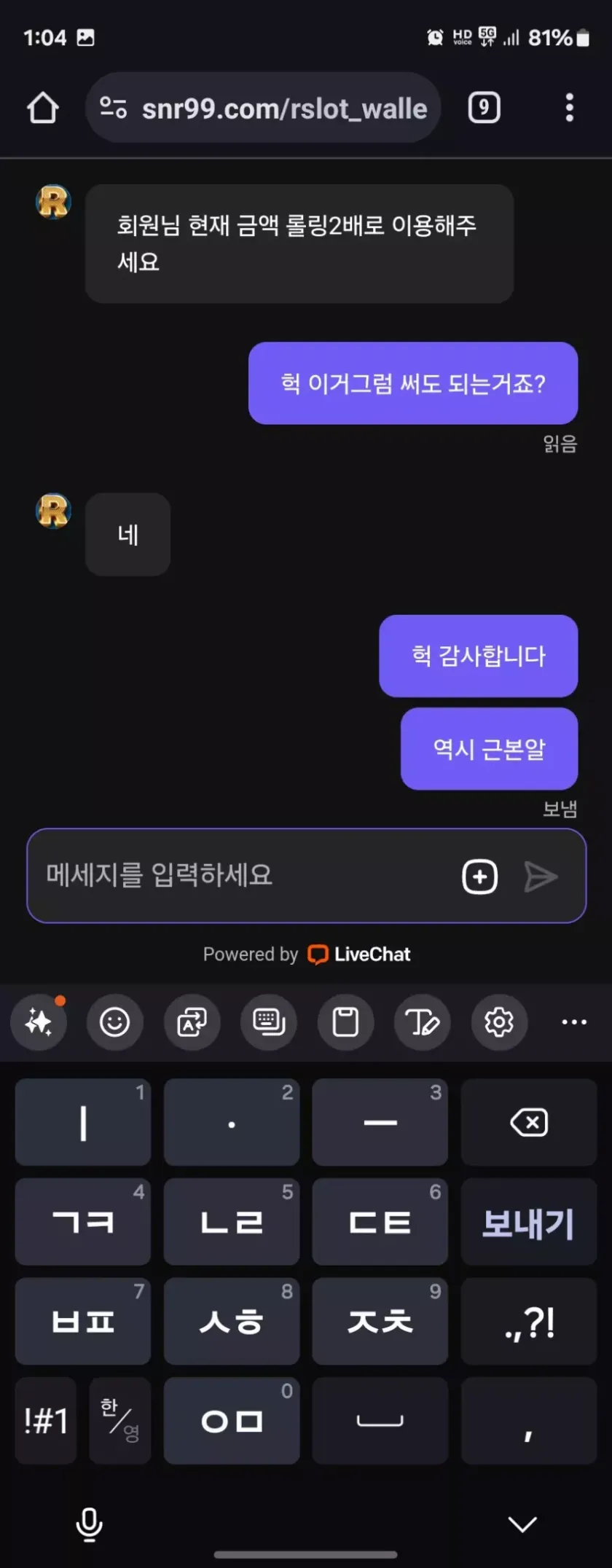
Task: Open the tab switcher showing 9 tabs
Action: click(484, 108)
